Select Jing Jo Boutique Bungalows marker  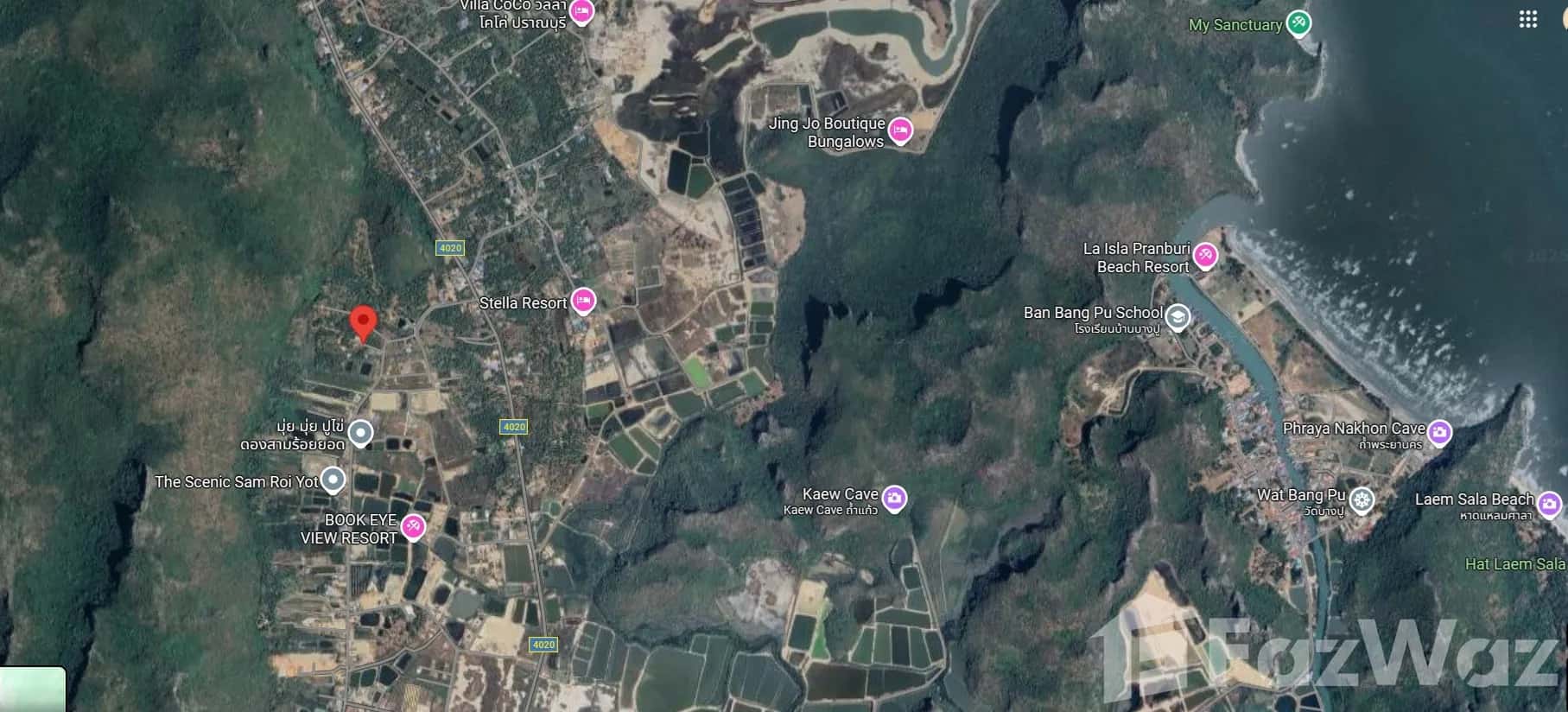(x=900, y=130)
